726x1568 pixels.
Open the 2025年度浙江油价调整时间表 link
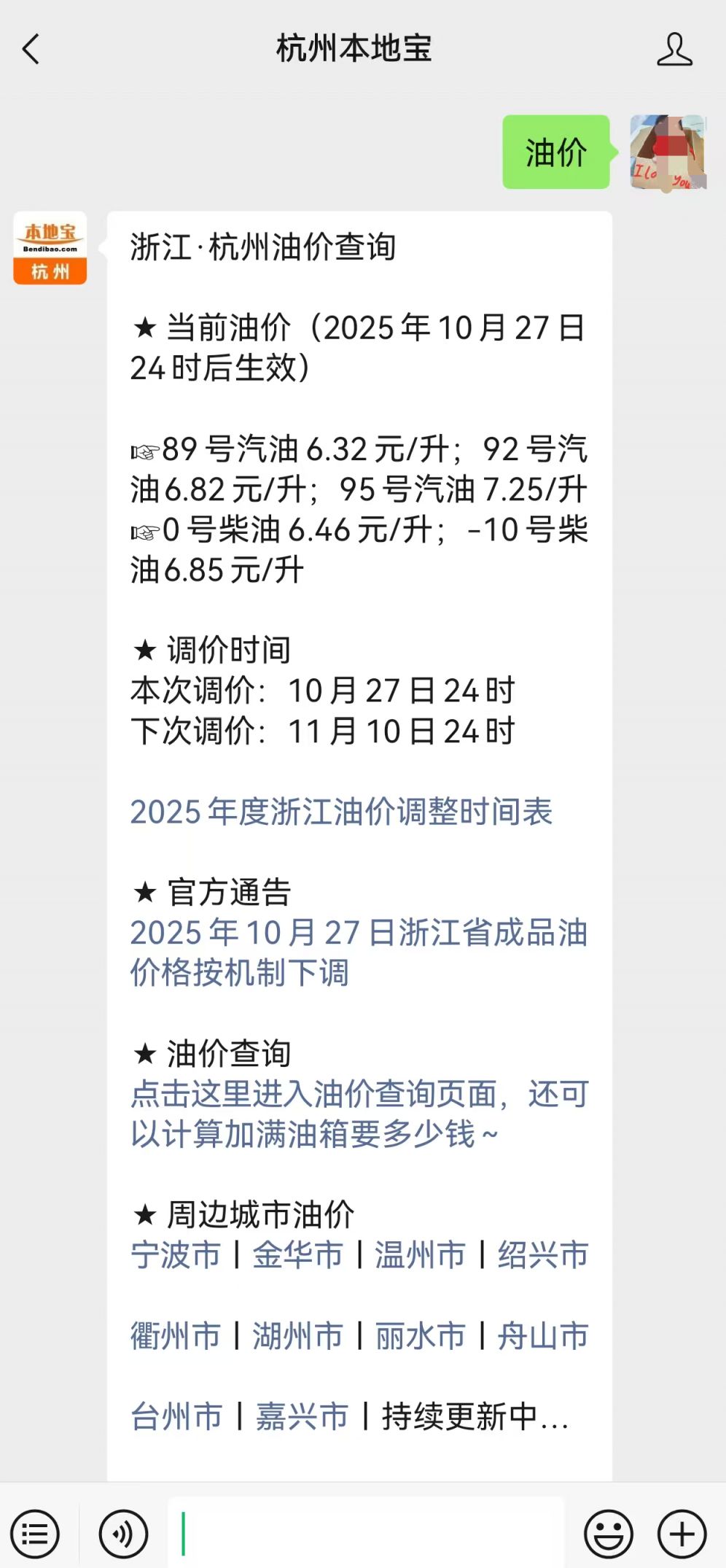[x=341, y=812]
